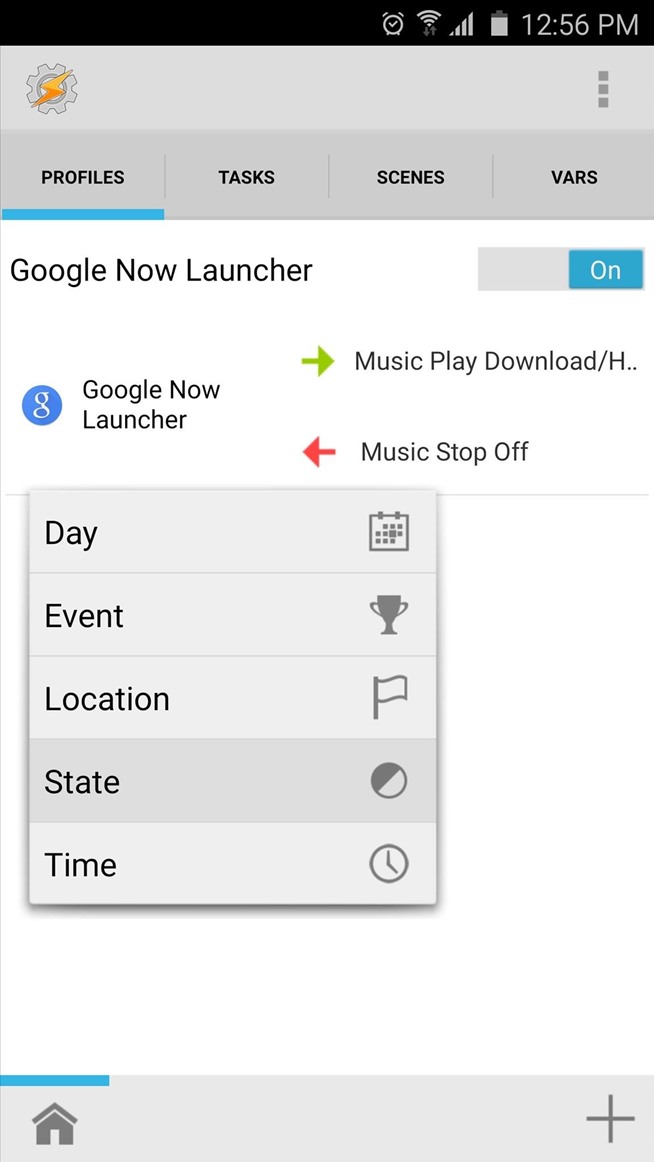Screen dimensions: 654x1162
Task: Open the Music Play Download enter task
Action: click(x=494, y=361)
